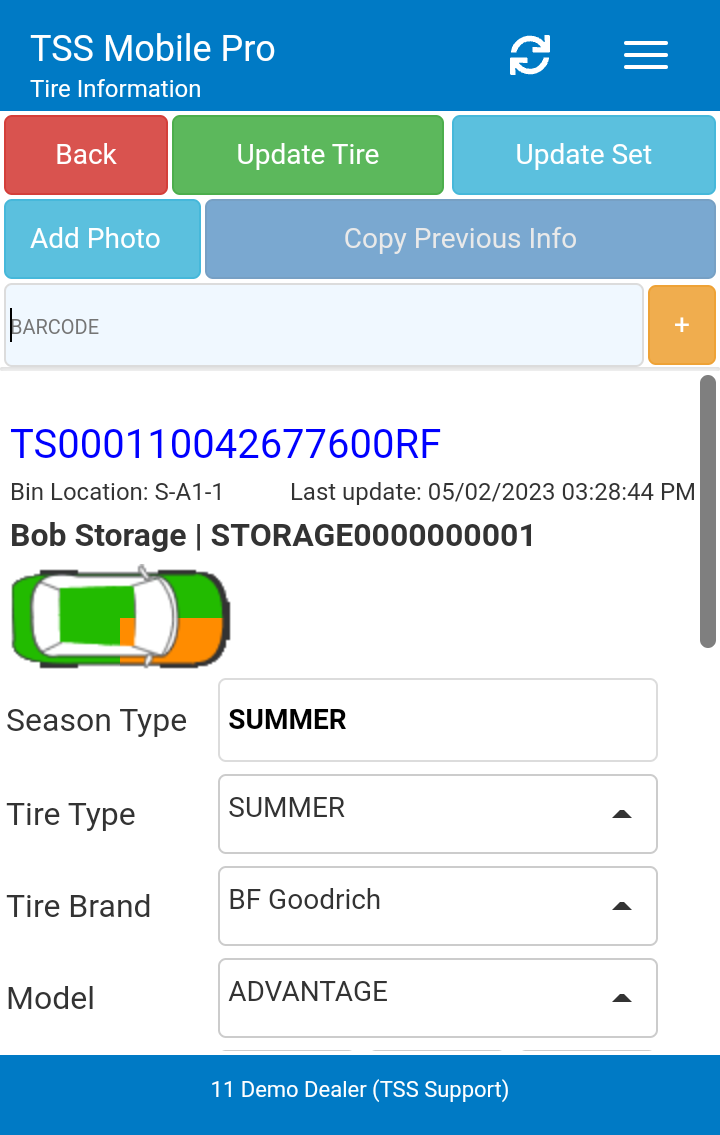
Task: Expand the Tire Type dropdown
Action: pyautogui.click(x=437, y=813)
